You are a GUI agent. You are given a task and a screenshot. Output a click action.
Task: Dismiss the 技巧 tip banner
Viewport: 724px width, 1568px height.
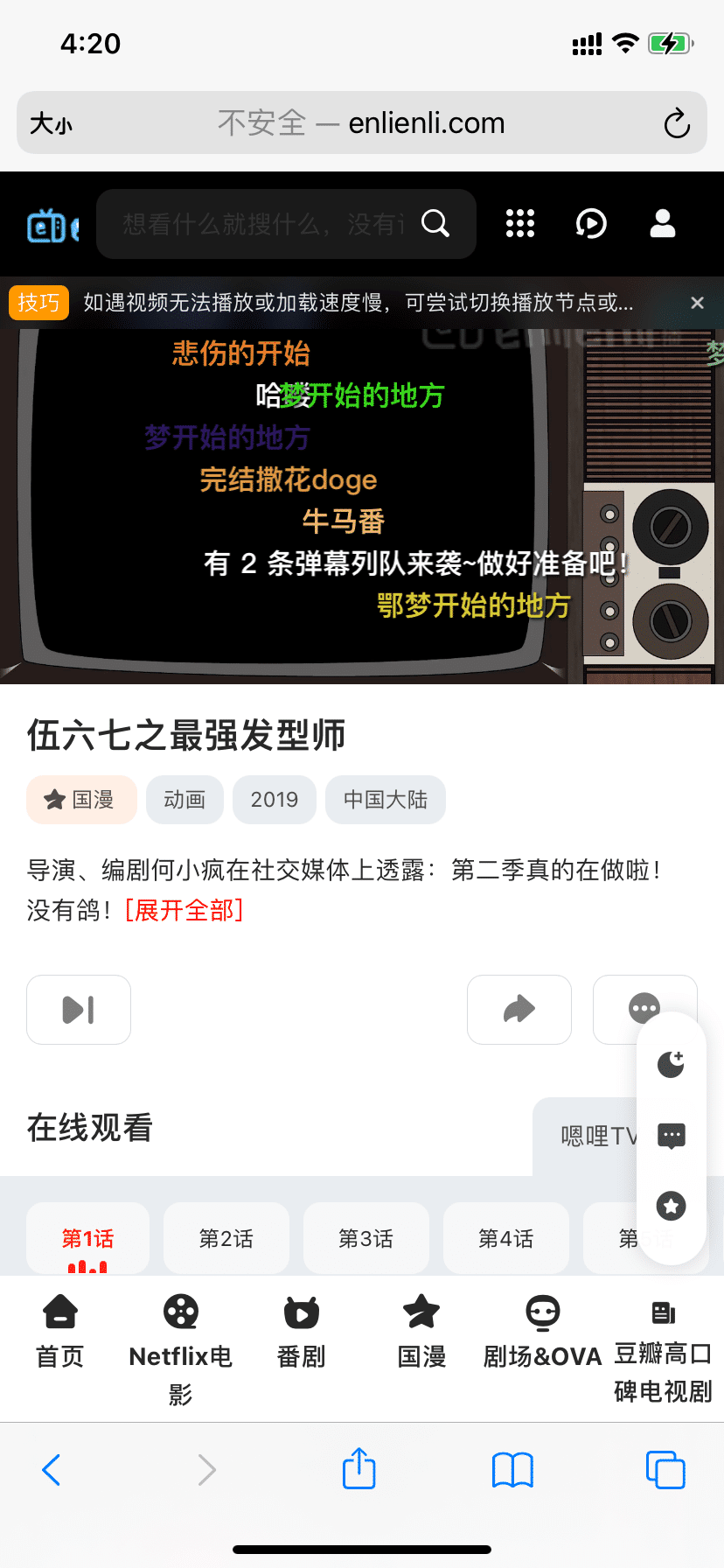697,303
